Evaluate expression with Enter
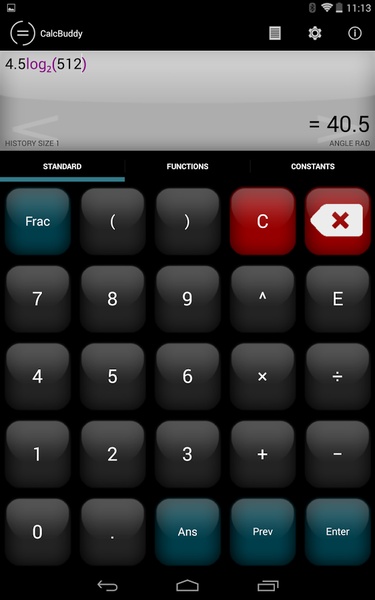The width and height of the screenshot is (375, 600). coord(338,532)
